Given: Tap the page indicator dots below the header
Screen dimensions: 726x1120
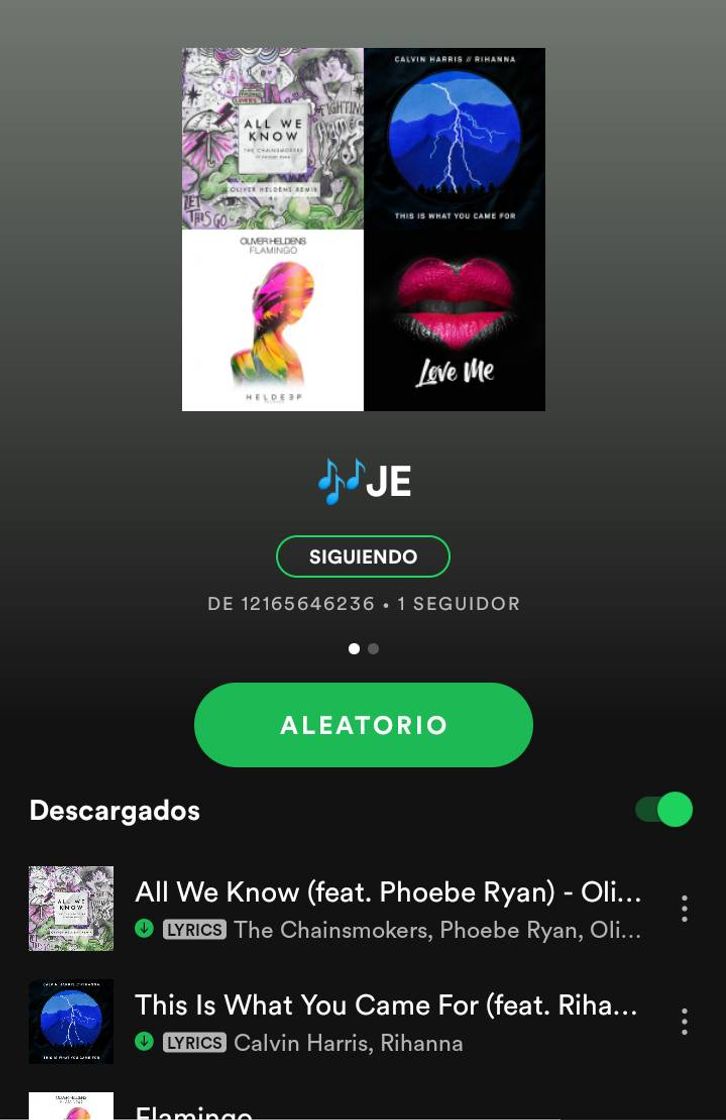Looking at the screenshot, I should 363,649.
